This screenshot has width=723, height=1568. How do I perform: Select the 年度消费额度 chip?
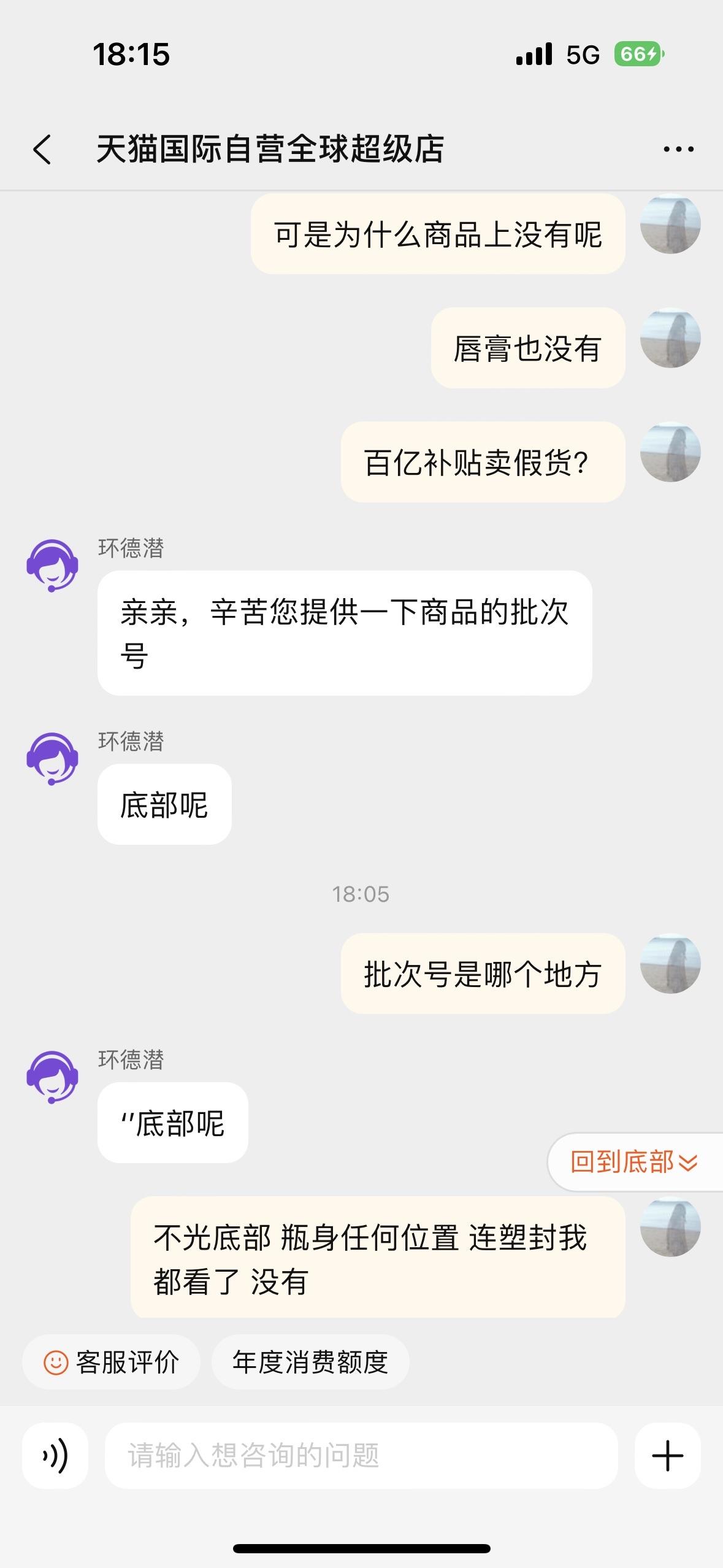[x=310, y=1362]
